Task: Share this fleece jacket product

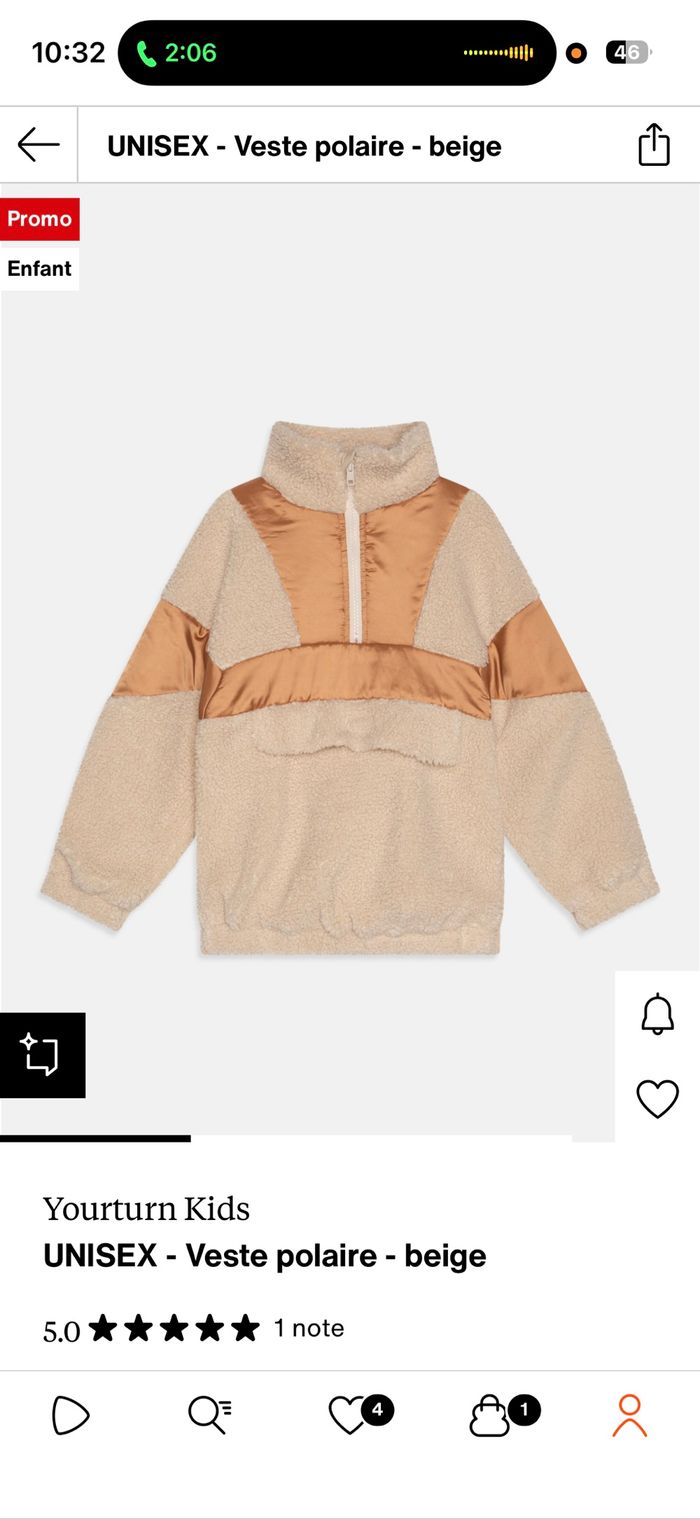Action: pos(653,146)
